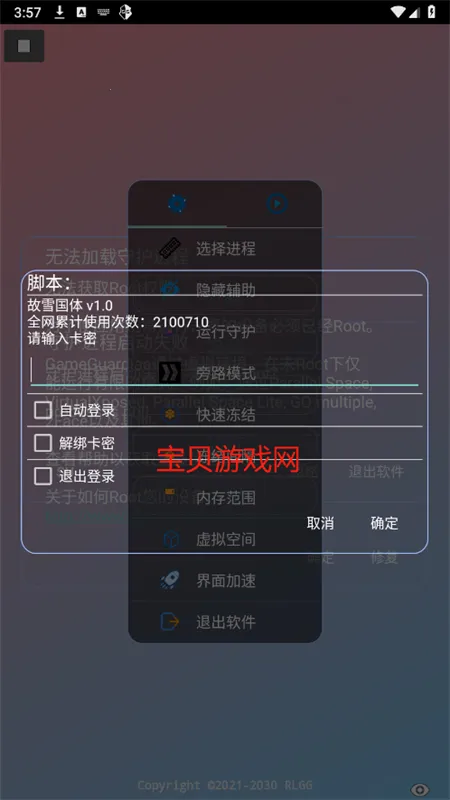Cancel the dialog with 取消
The height and width of the screenshot is (800, 450).
coord(320,523)
